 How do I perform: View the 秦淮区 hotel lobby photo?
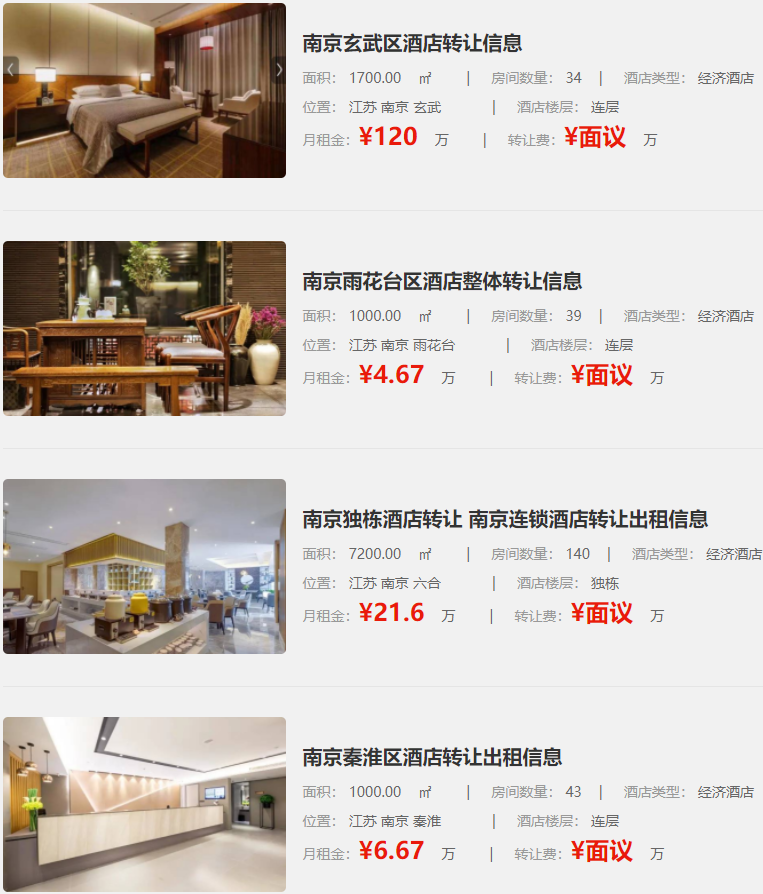coord(144,803)
